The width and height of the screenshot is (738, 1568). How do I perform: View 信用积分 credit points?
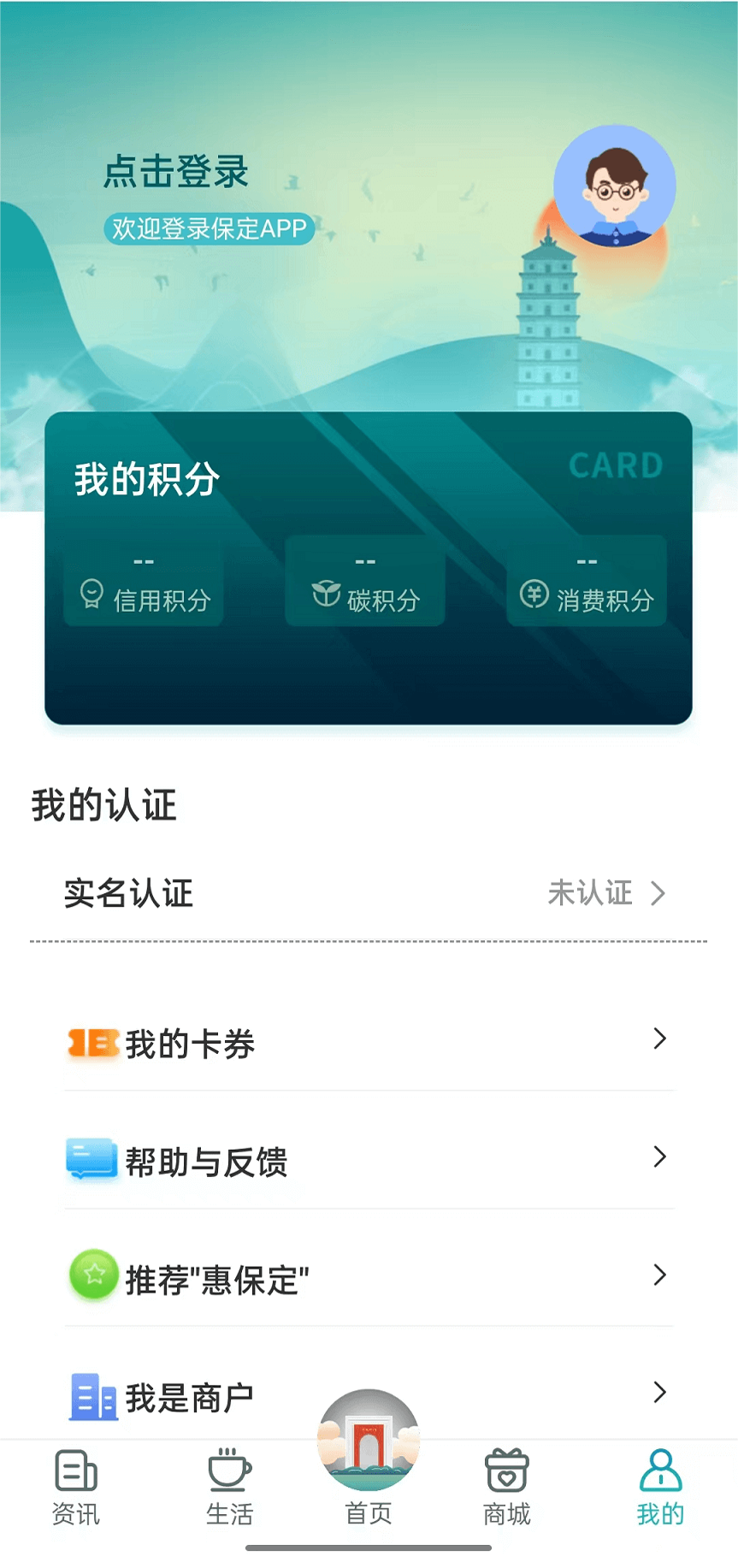coord(144,582)
